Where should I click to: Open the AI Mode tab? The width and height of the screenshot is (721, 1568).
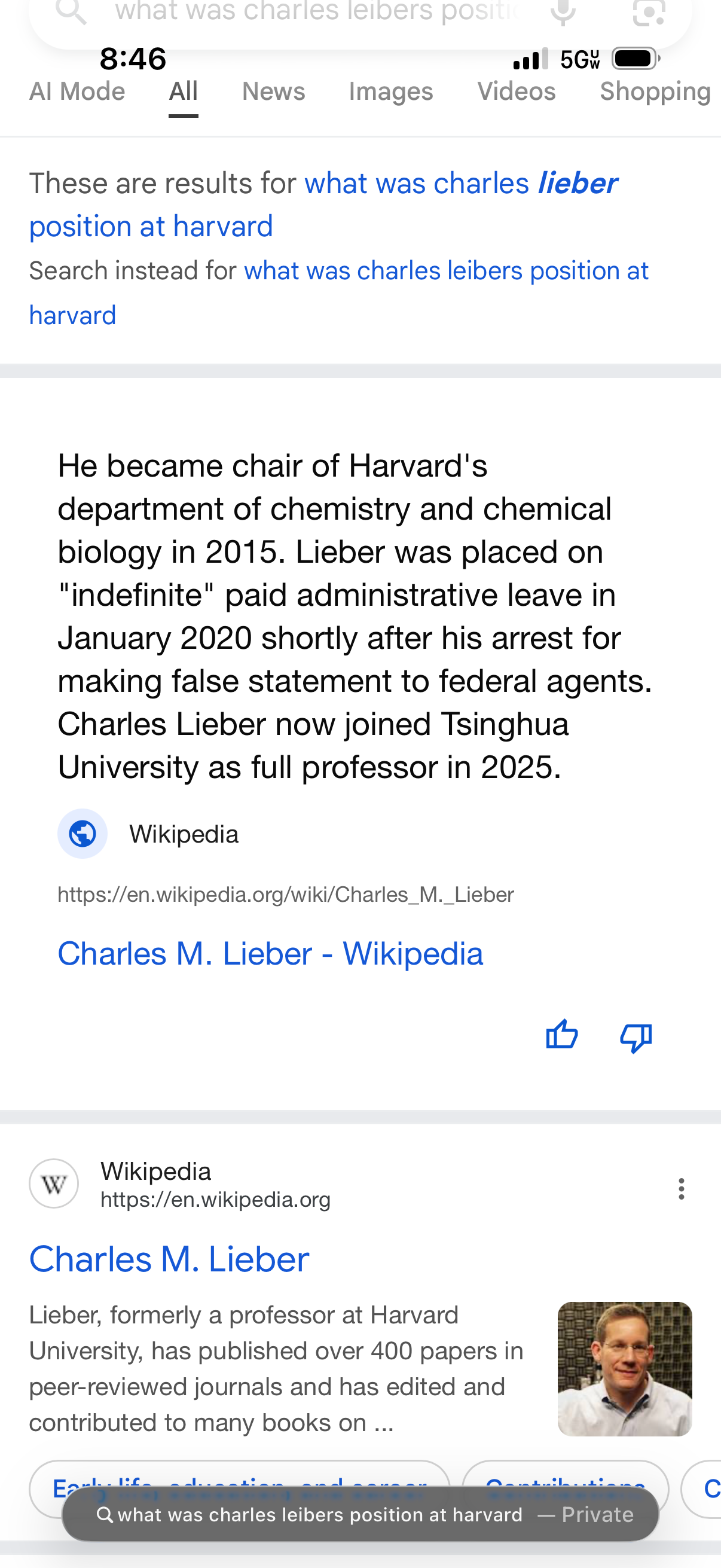click(77, 91)
